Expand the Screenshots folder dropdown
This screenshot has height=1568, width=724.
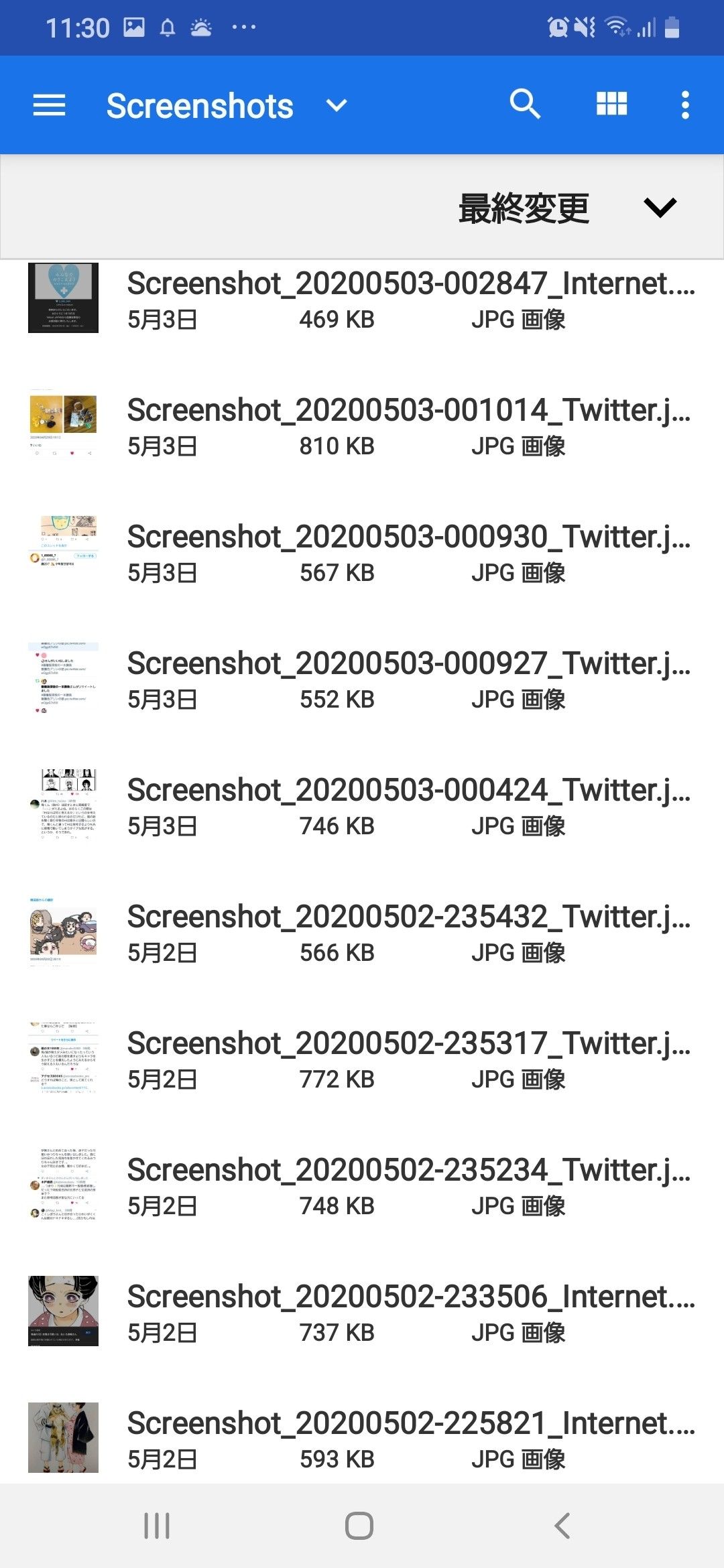(x=336, y=105)
